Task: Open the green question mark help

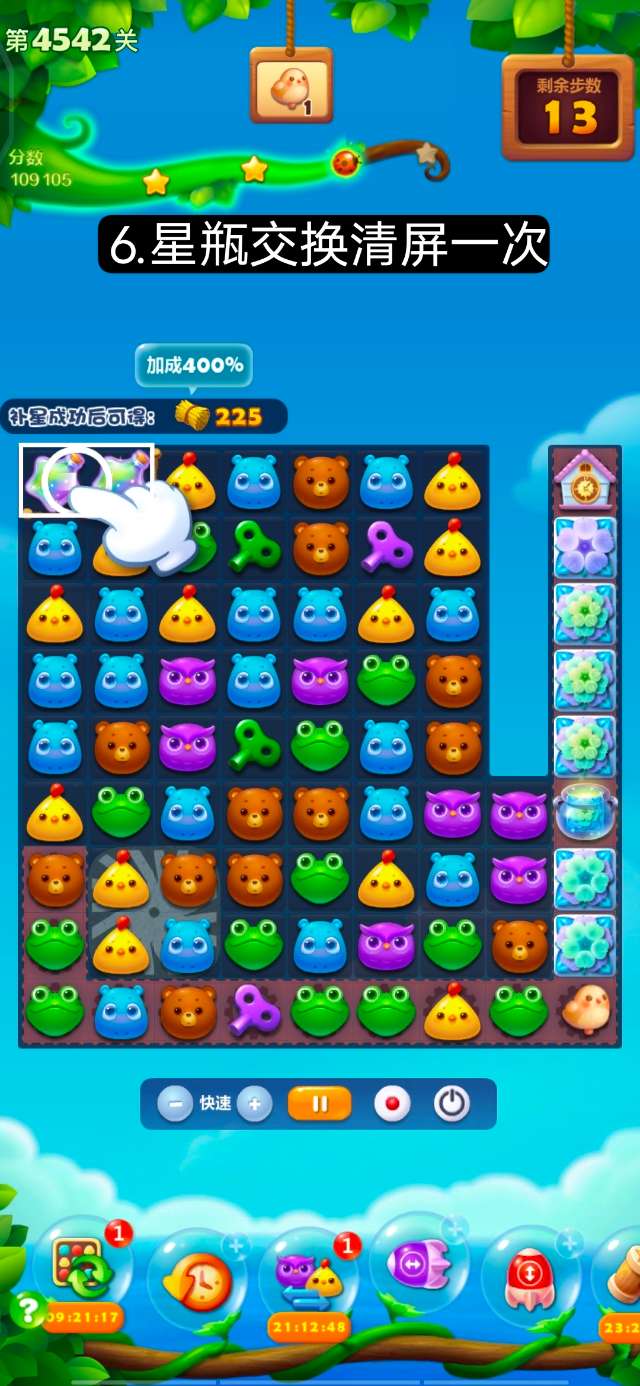Action: pos(26,1309)
